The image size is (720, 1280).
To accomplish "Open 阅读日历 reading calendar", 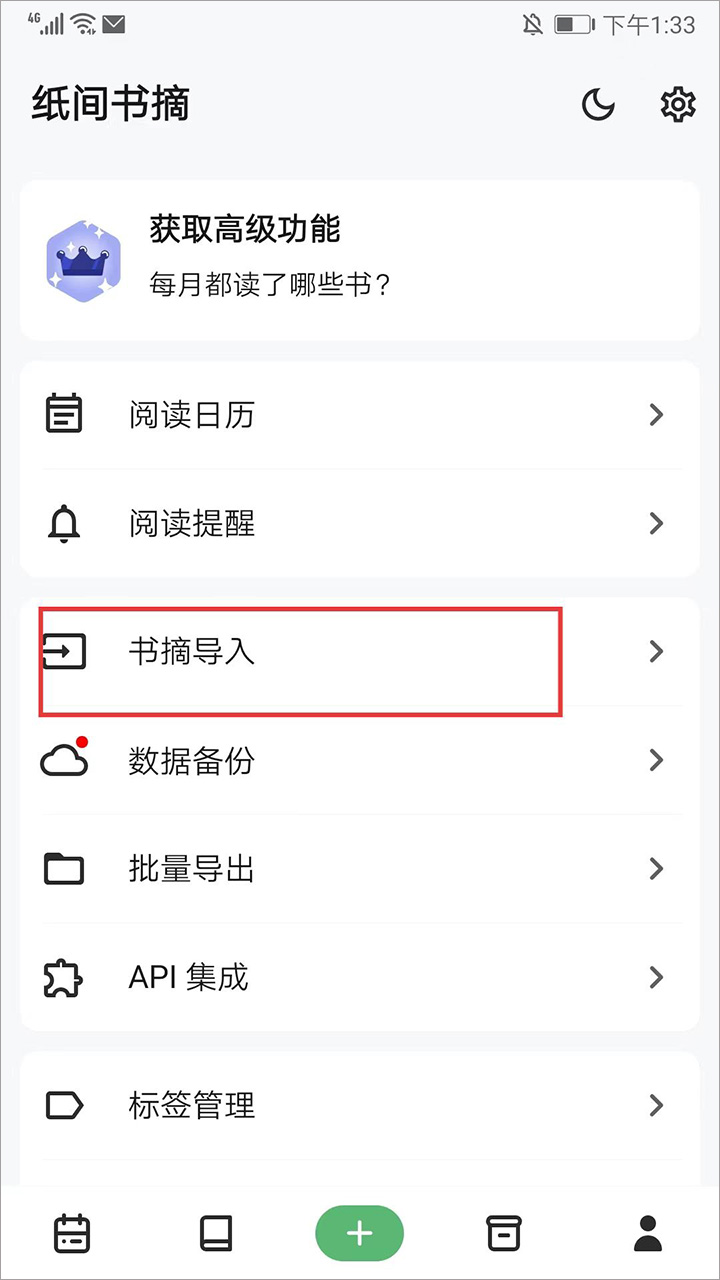I will point(359,415).
